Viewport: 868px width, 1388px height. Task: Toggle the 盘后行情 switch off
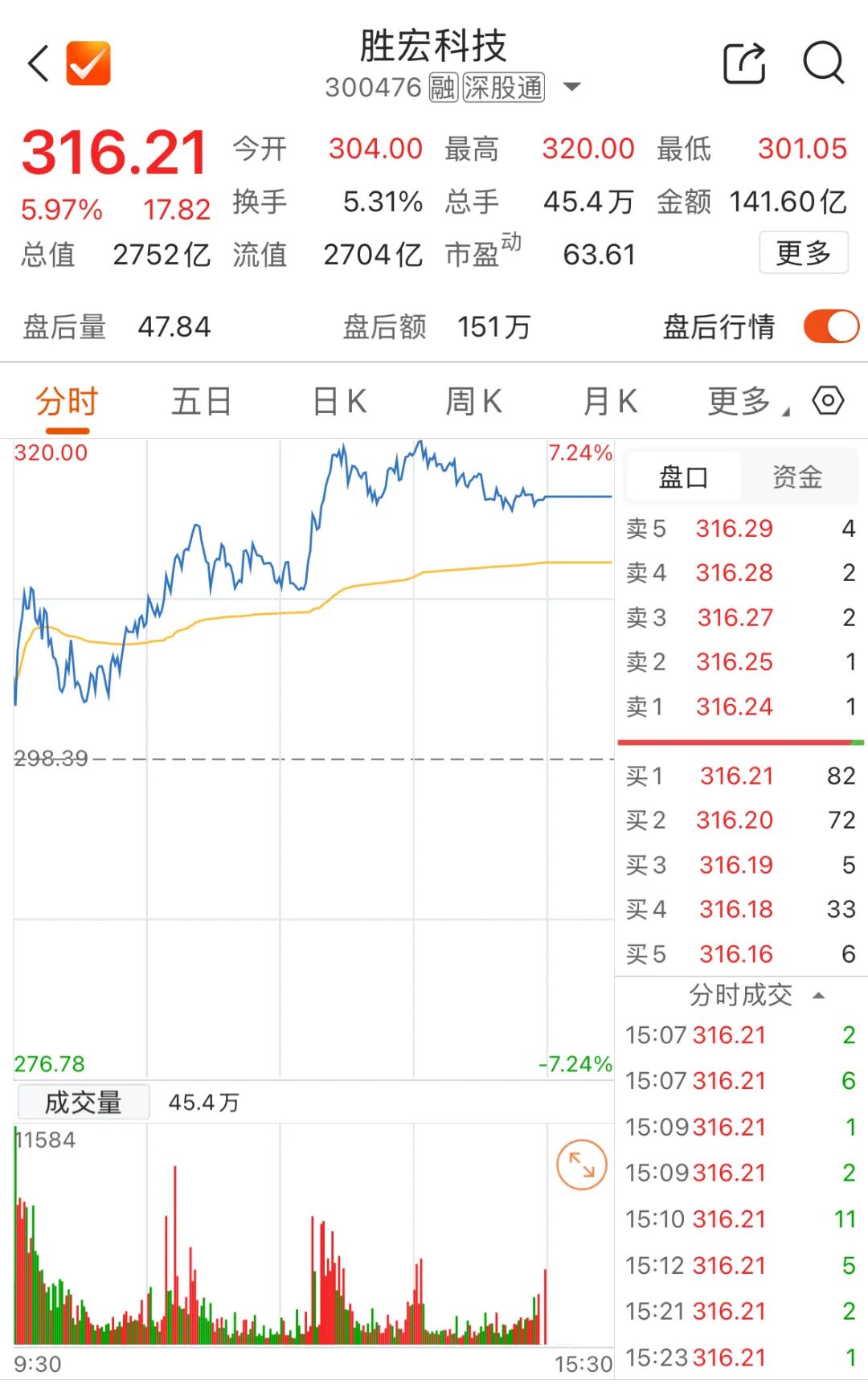point(829,326)
